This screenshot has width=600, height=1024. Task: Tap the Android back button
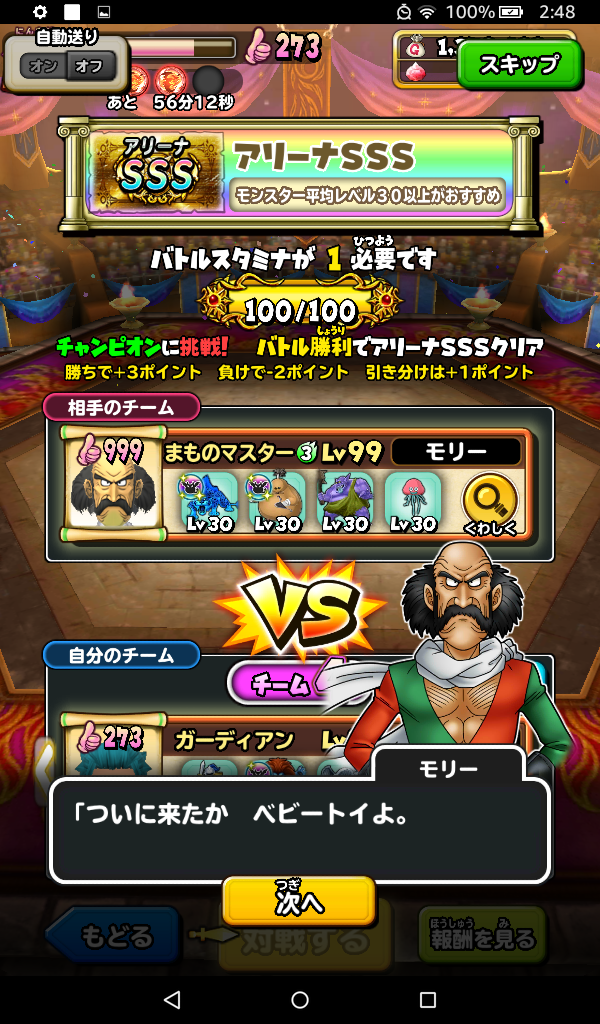click(x=171, y=999)
